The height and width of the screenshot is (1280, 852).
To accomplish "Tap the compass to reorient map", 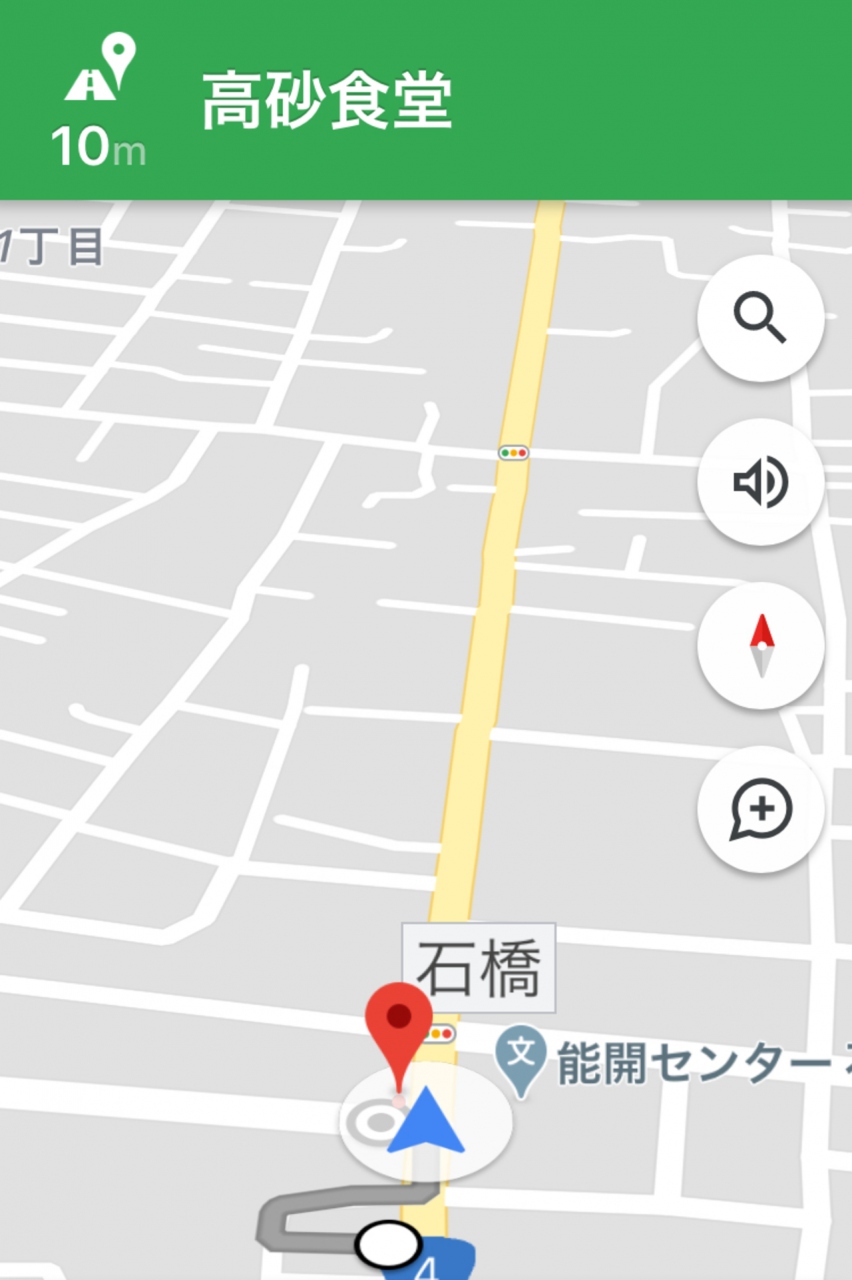I will 761,646.
